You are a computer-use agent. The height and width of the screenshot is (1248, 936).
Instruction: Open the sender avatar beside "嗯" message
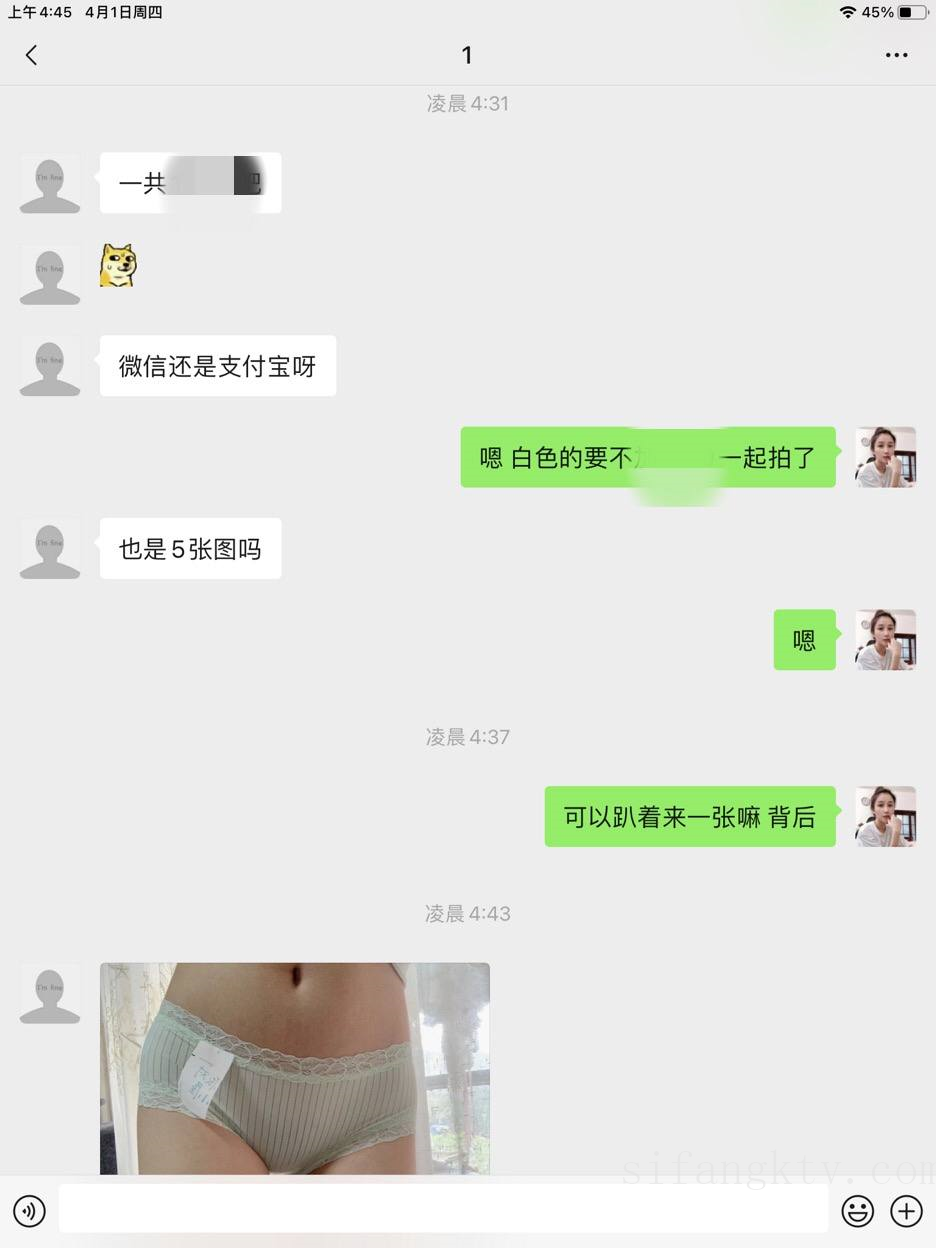click(885, 640)
